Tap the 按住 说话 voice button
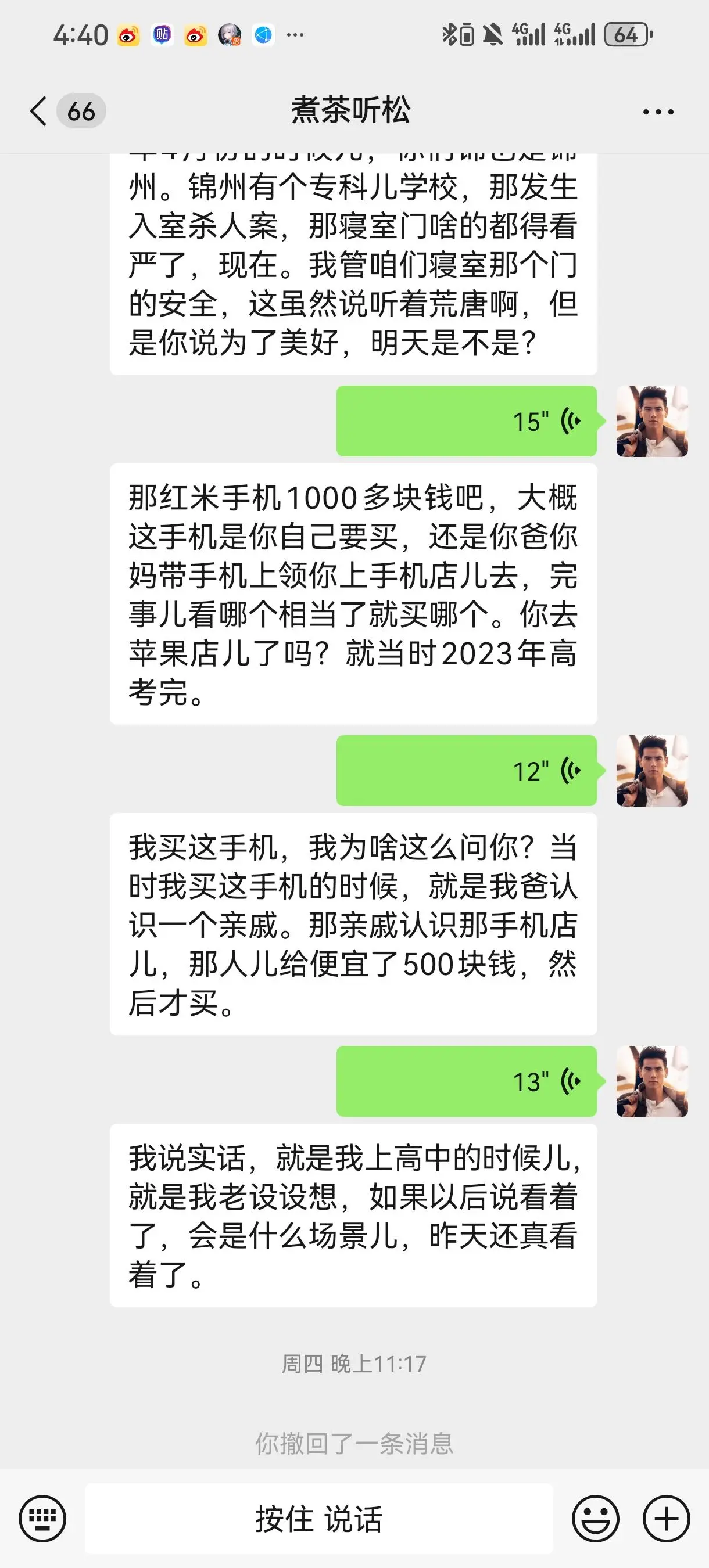 tap(318, 1519)
